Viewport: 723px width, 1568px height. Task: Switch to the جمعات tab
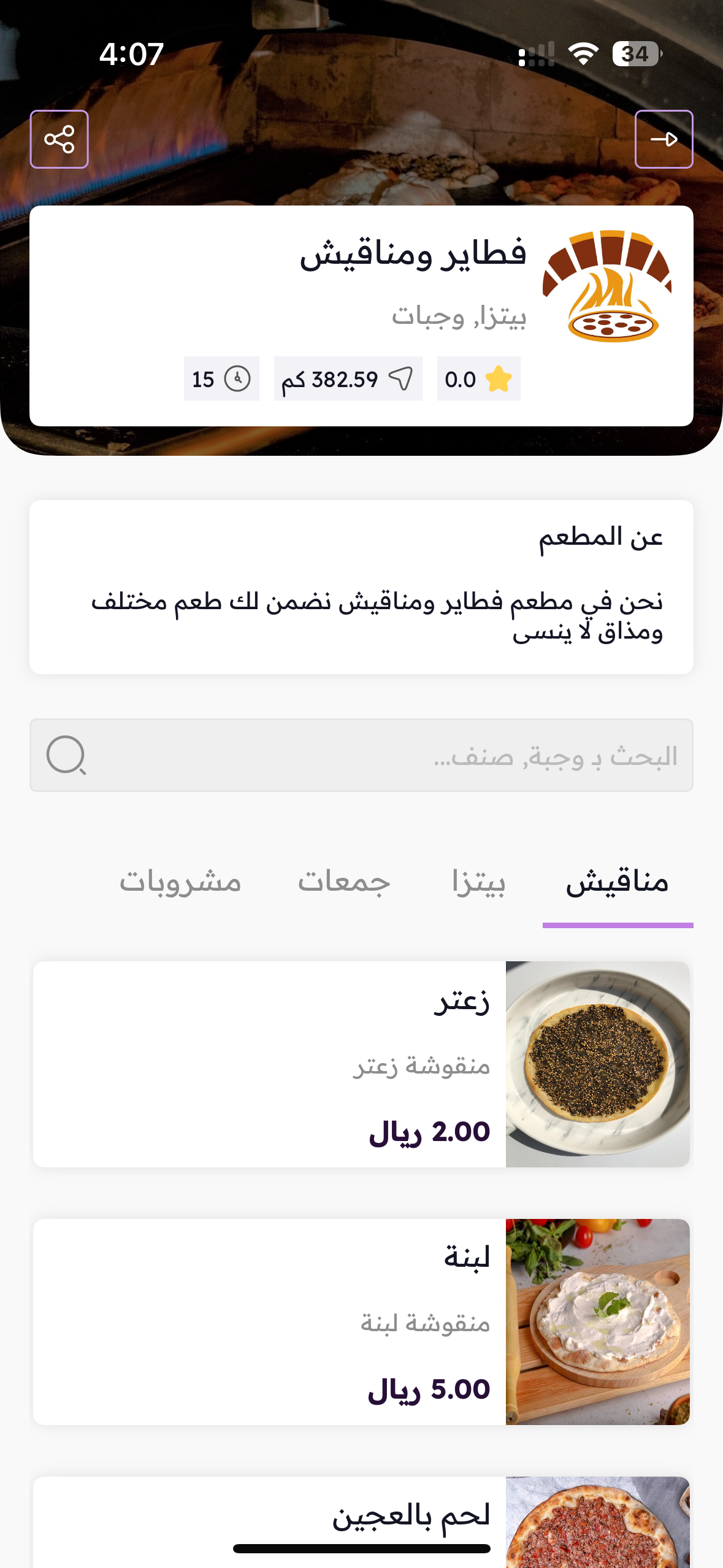tap(344, 883)
